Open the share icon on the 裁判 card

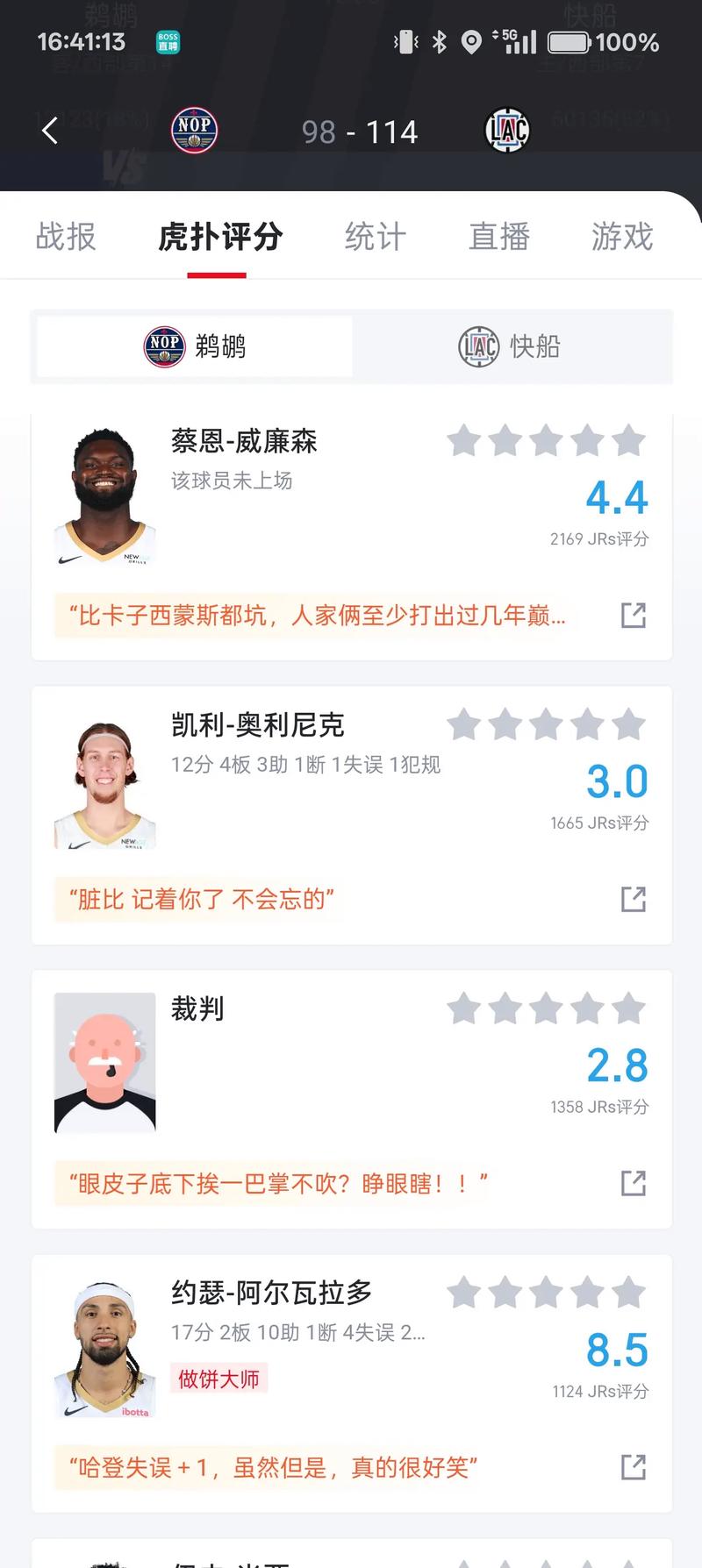633,1183
